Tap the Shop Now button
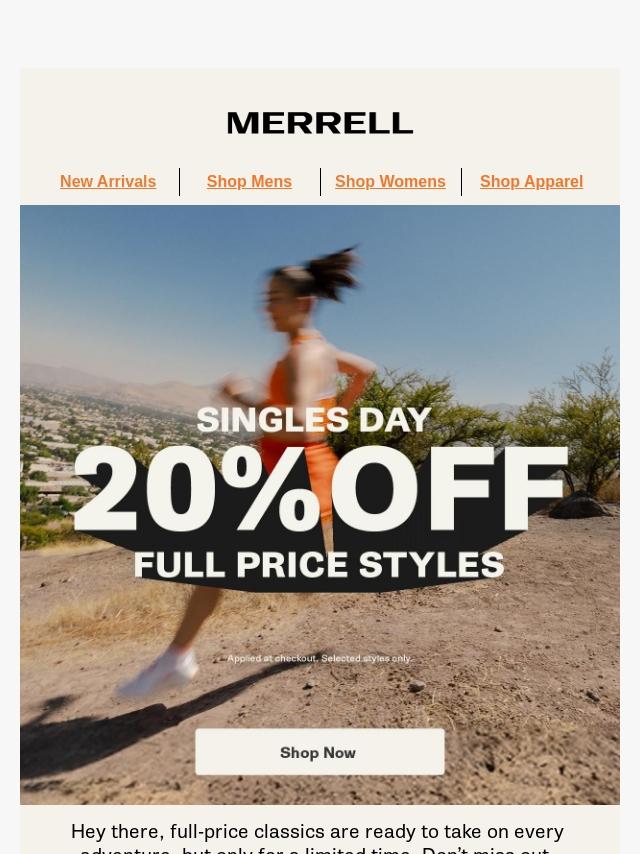This screenshot has width=640, height=854. click(319, 752)
